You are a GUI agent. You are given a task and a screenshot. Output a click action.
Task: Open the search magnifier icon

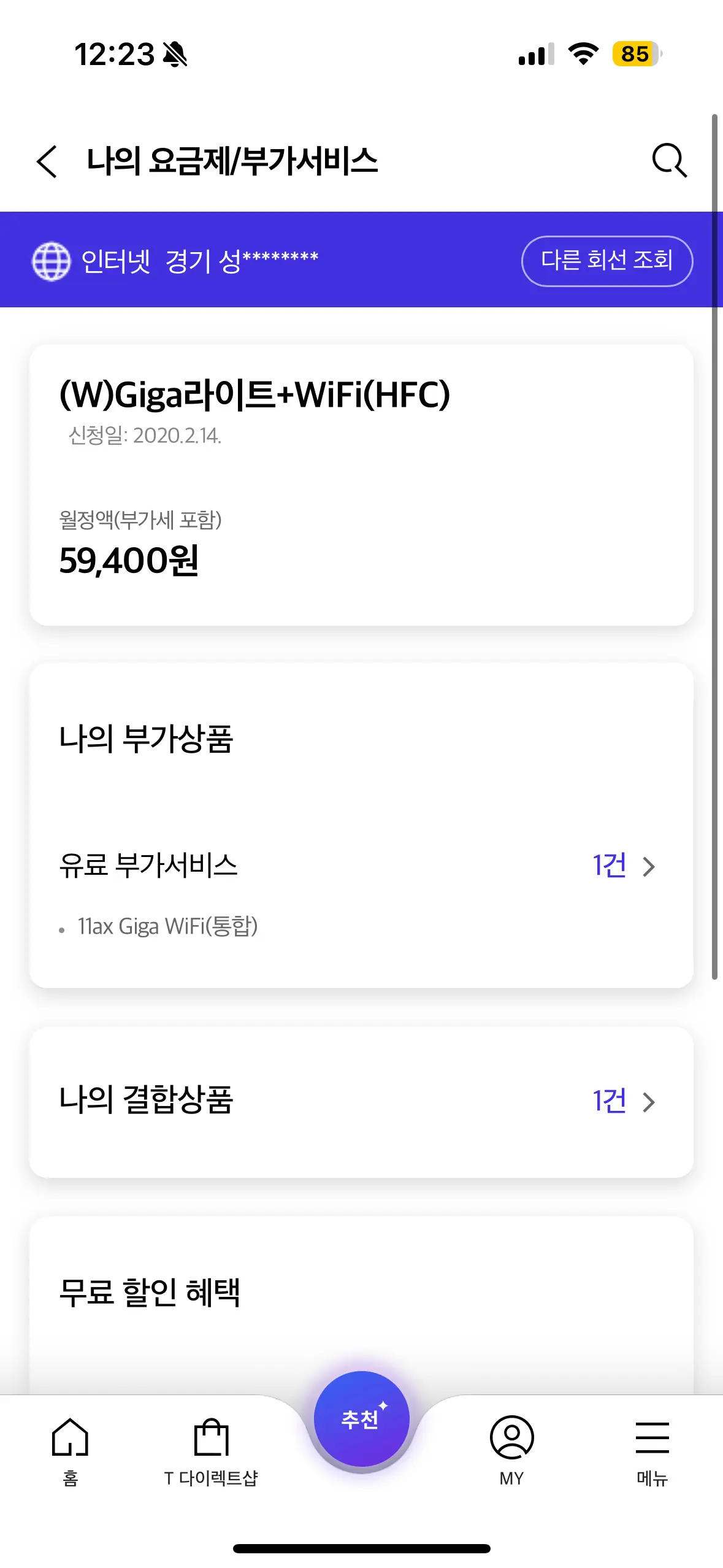click(x=669, y=161)
